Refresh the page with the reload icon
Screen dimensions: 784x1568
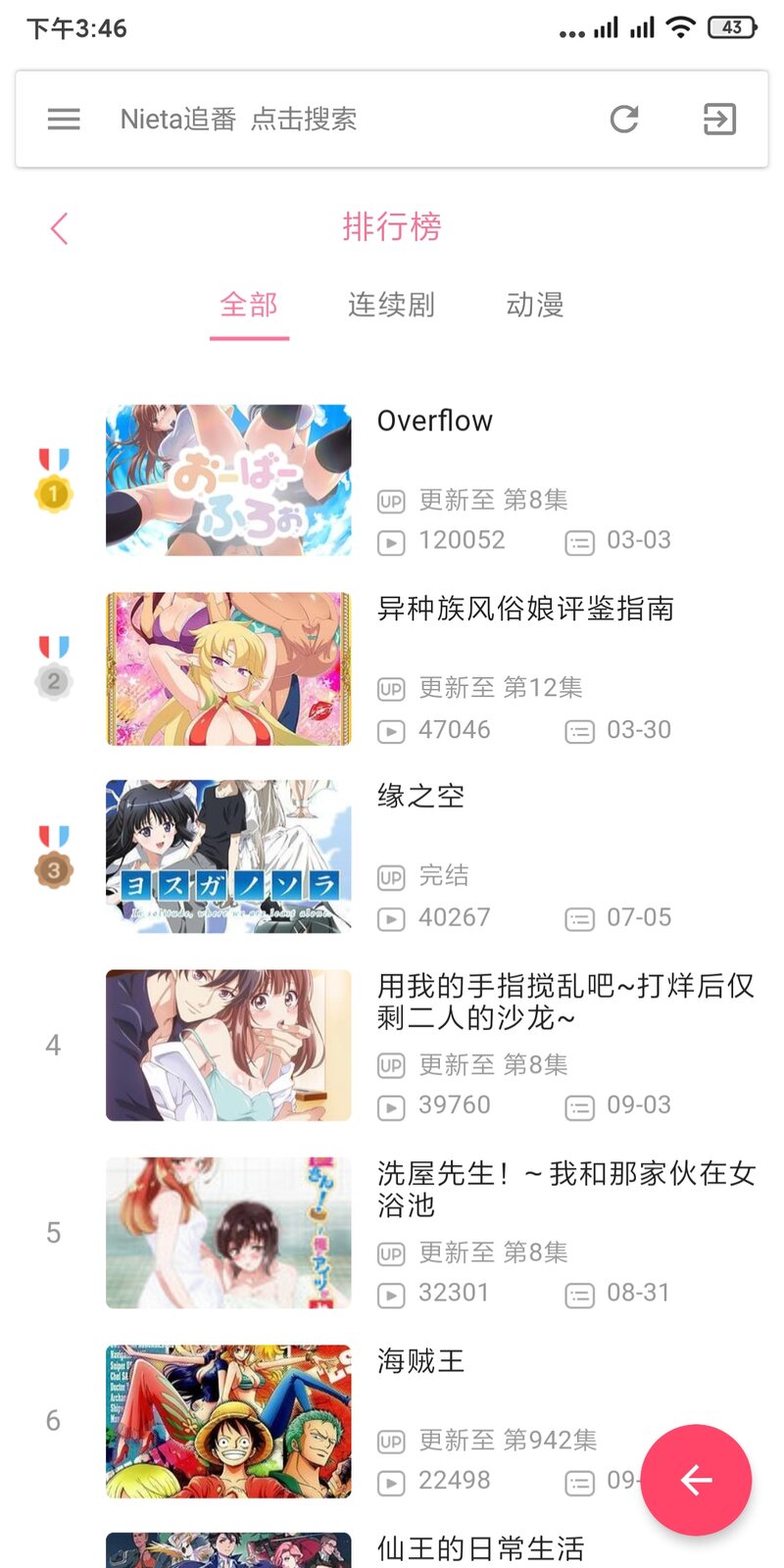[624, 120]
